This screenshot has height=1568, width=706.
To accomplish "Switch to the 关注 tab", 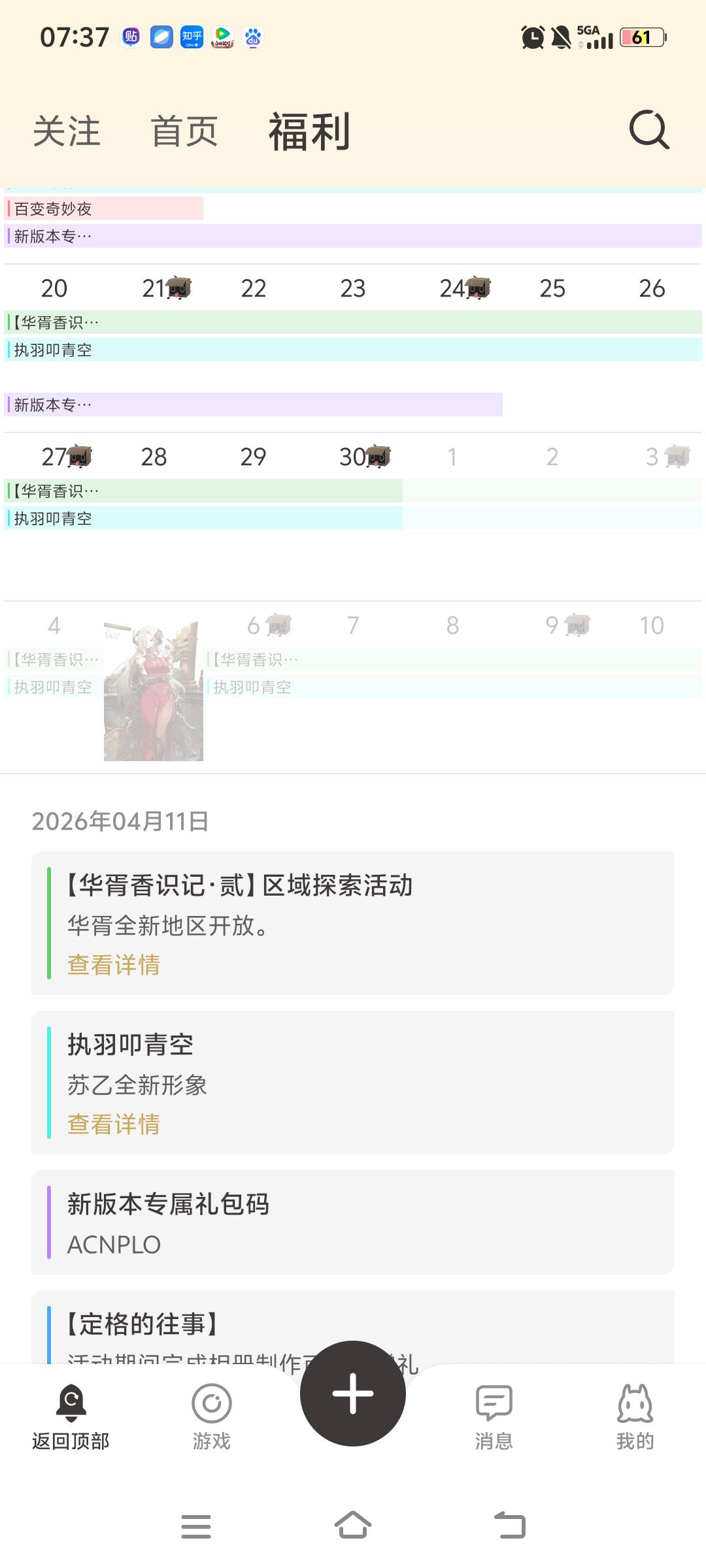I will click(x=67, y=131).
